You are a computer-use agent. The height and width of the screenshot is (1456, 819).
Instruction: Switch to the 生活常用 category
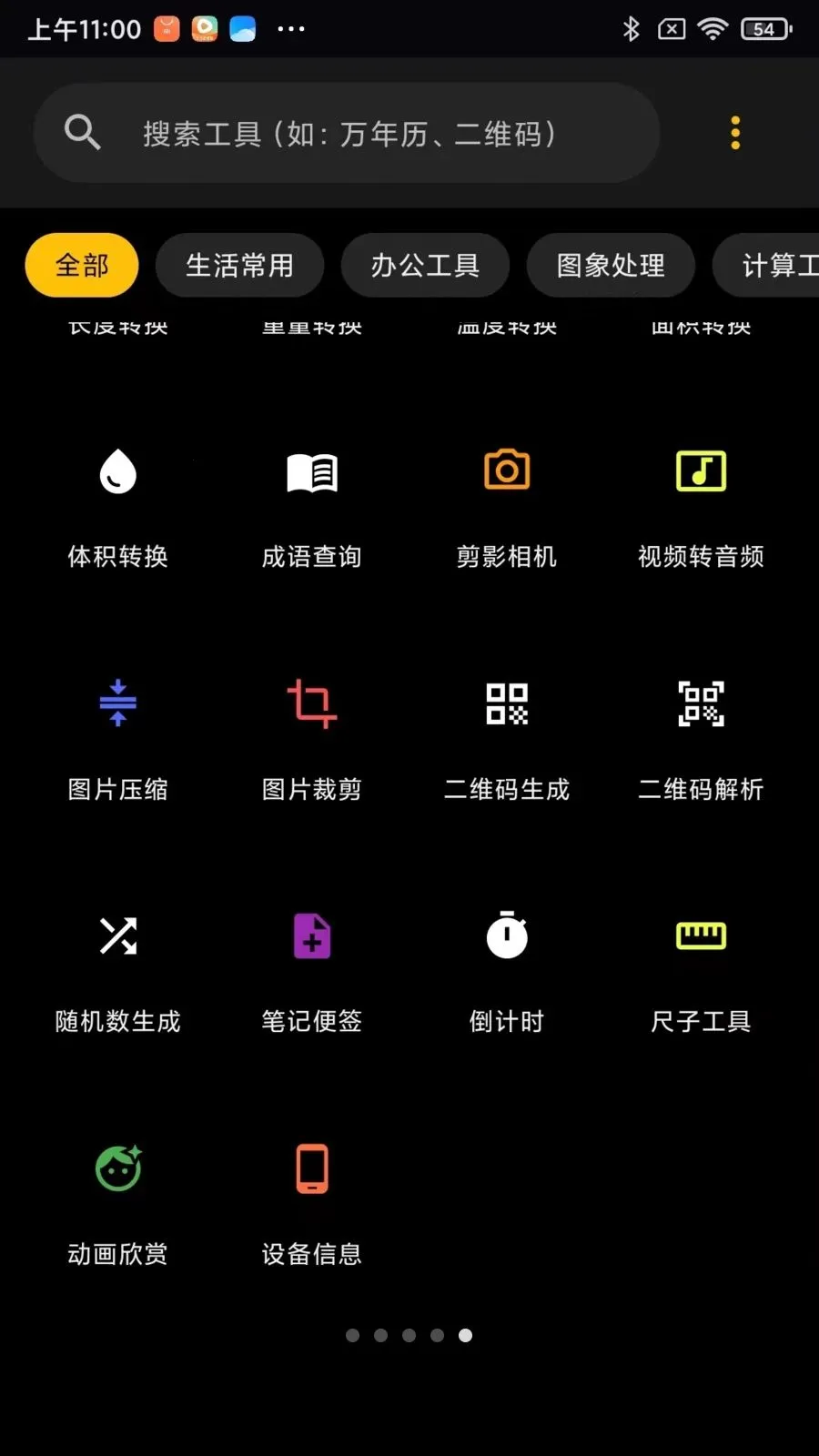pos(240,265)
